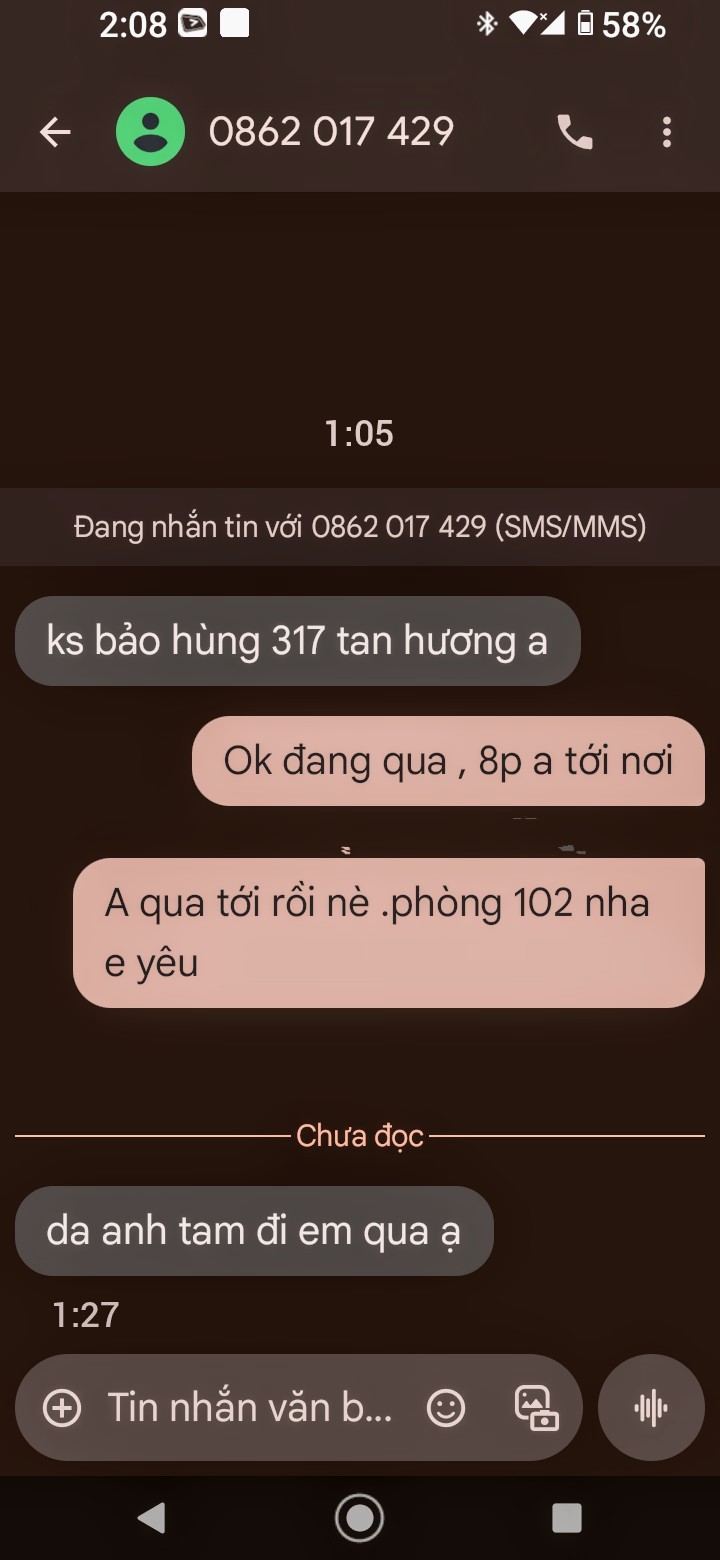Screen dimensions: 720x1560
Task: Open the emoji picker
Action: pos(446,1408)
